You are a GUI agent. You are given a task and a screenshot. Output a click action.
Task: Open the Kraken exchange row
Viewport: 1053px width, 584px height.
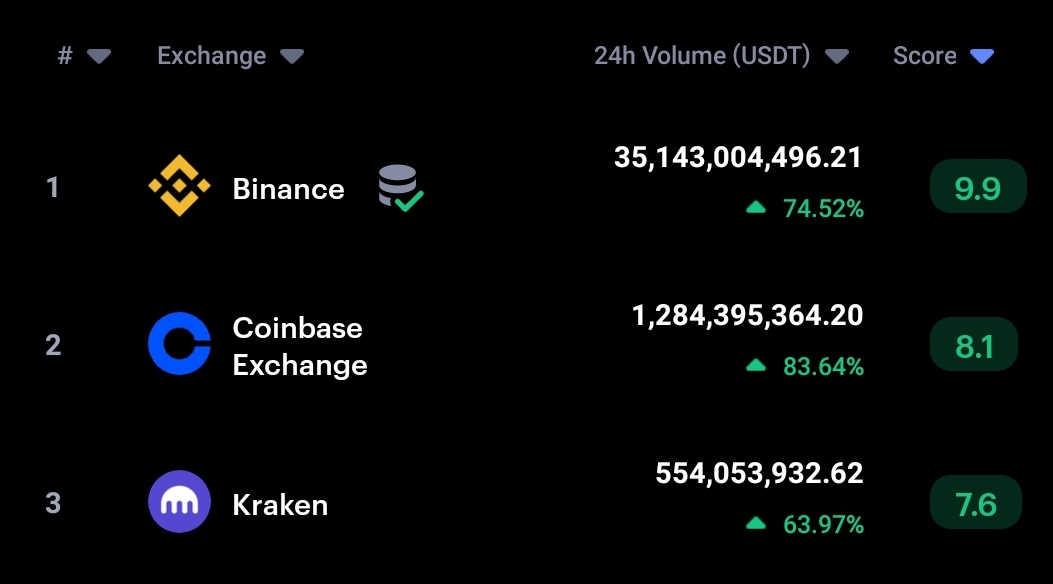click(x=280, y=505)
